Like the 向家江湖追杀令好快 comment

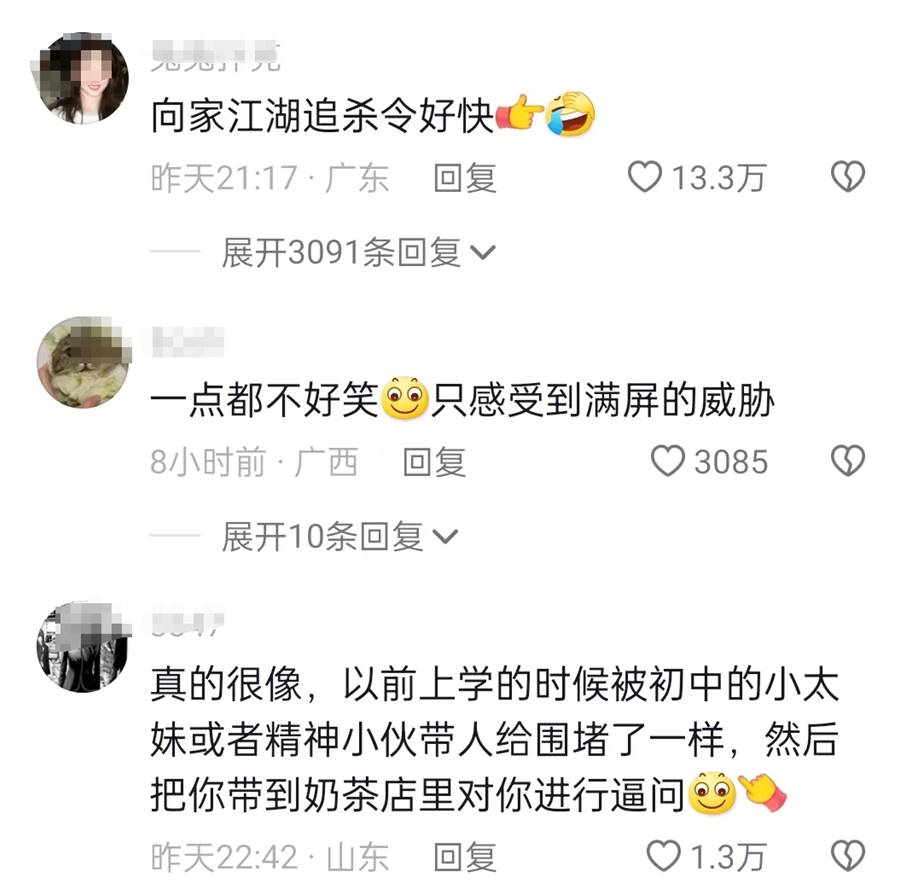pos(645,178)
